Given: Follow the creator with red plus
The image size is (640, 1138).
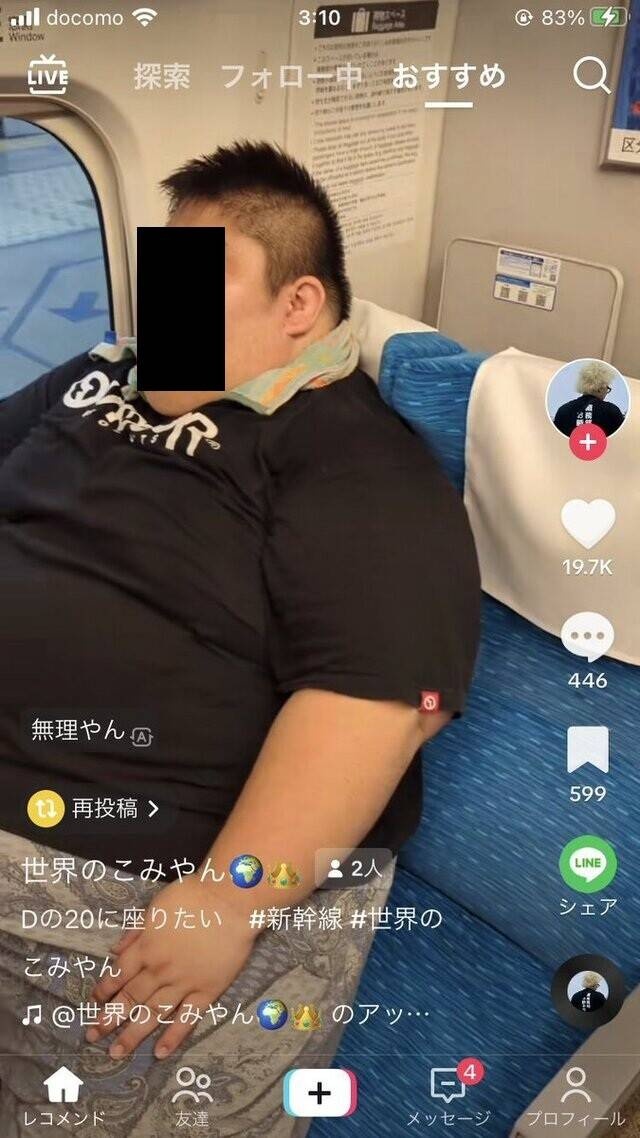Looking at the screenshot, I should point(587,443).
